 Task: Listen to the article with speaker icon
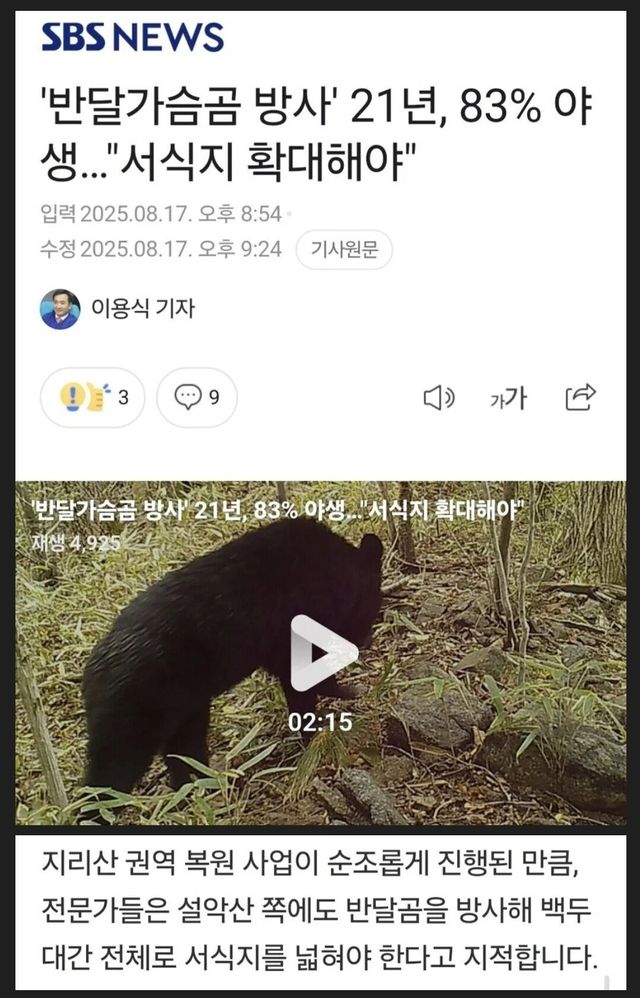click(x=438, y=398)
